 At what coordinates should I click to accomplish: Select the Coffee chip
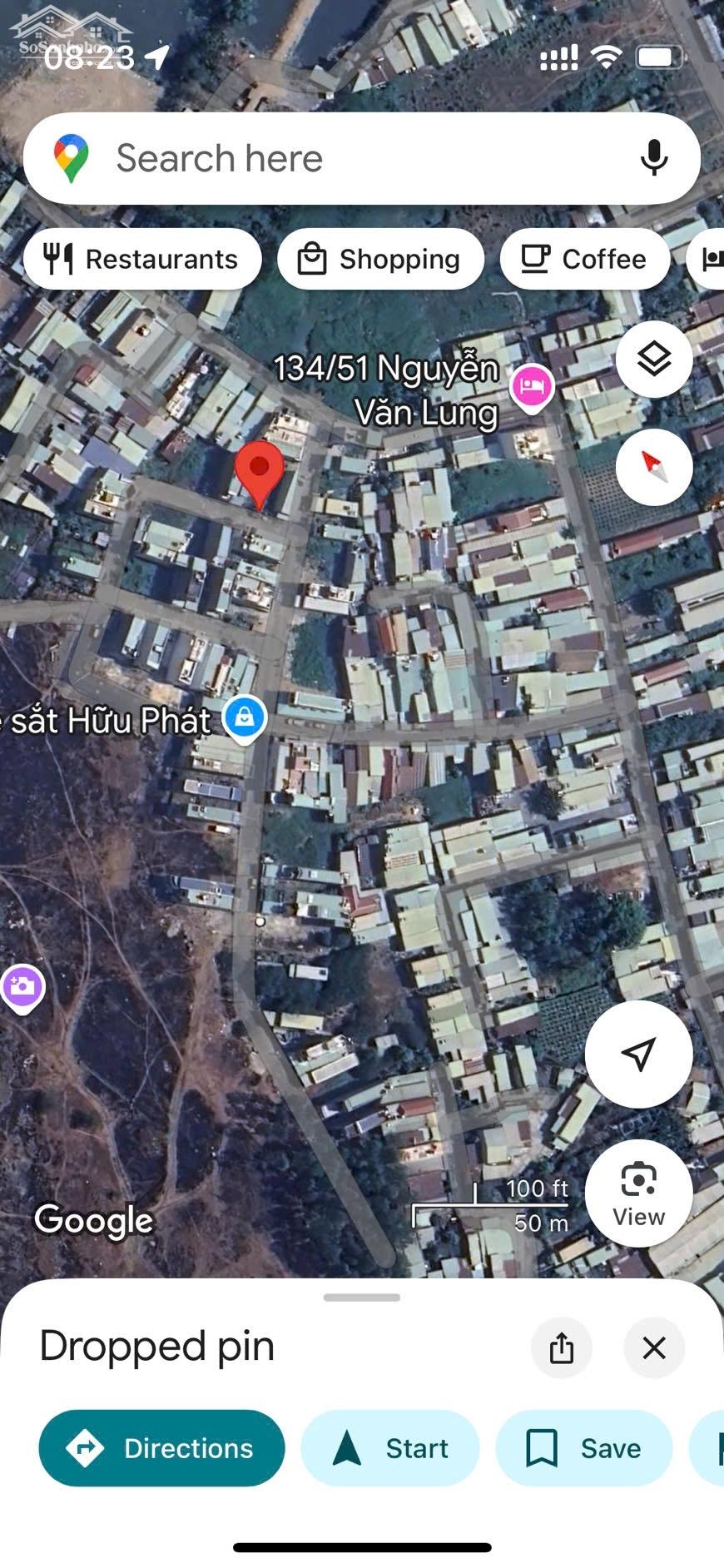click(x=584, y=259)
